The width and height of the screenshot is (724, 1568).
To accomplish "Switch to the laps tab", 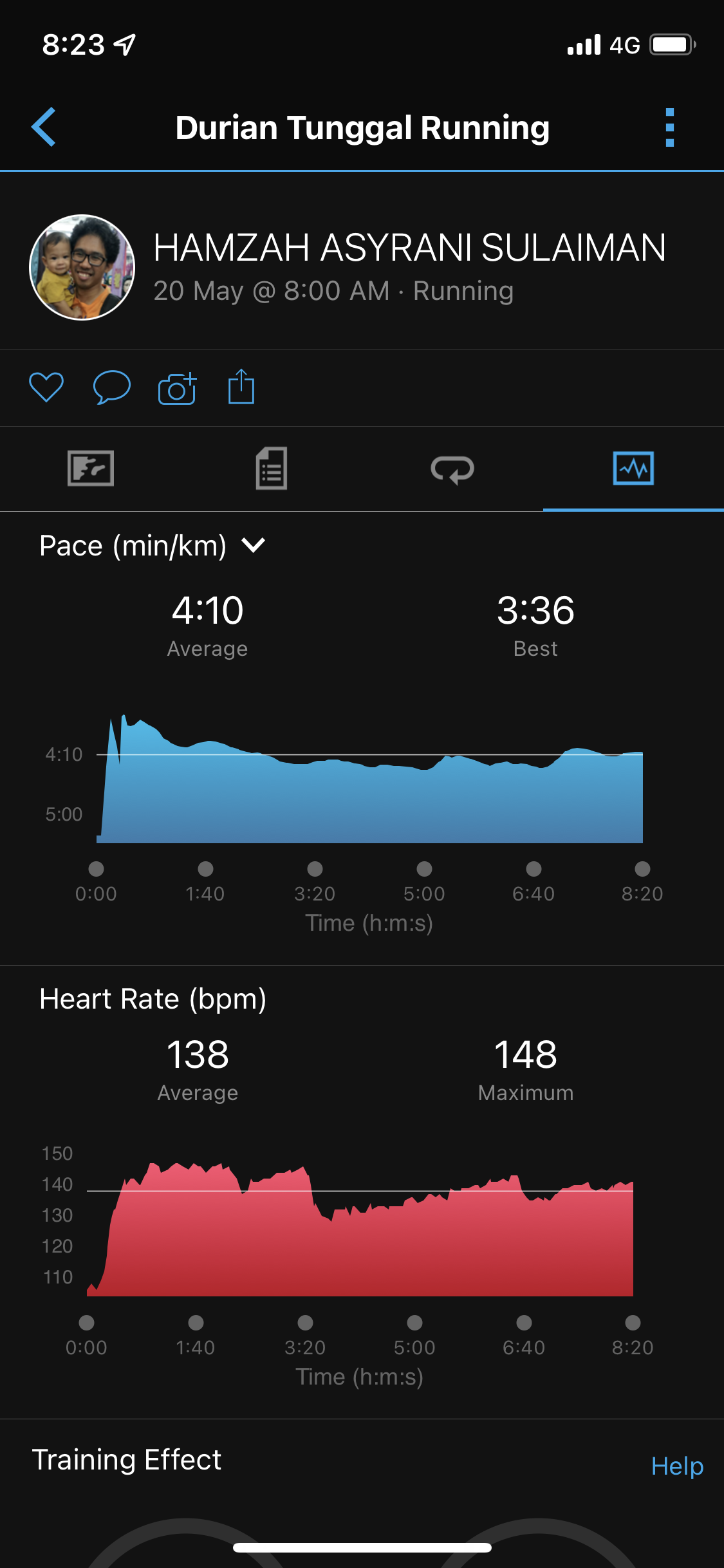I will [x=452, y=469].
